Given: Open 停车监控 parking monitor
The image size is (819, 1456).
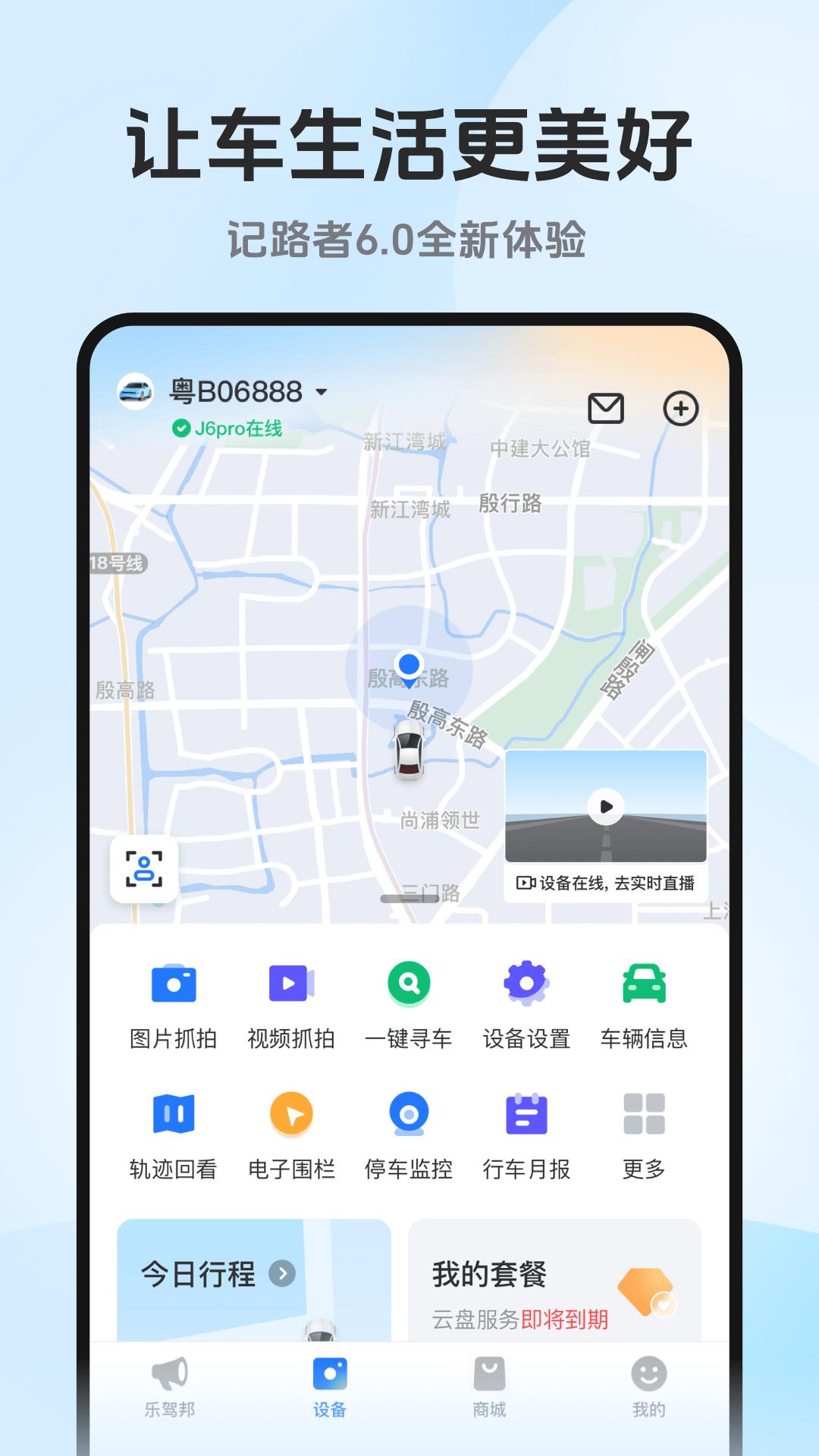Looking at the screenshot, I should tap(409, 1130).
